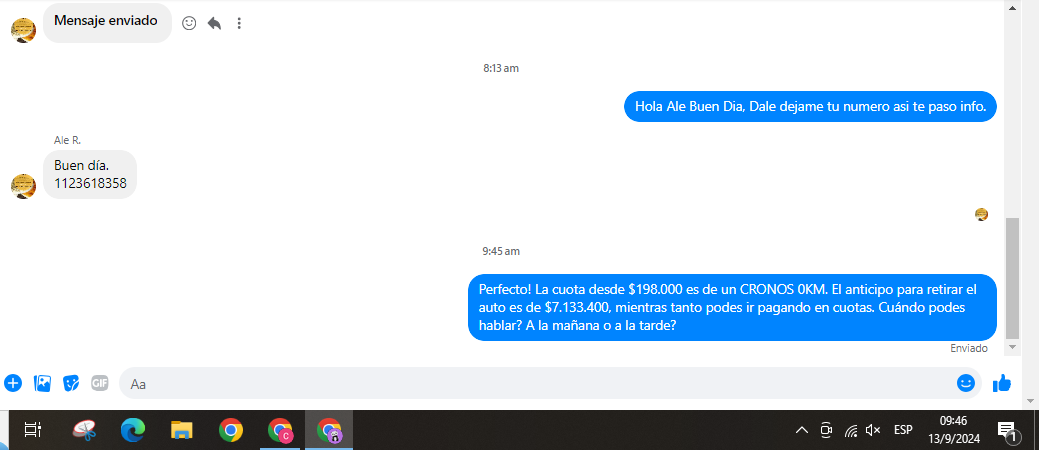This screenshot has height=450, width=1039.
Task: Open more options for 'Mensaje enviado' message
Action: coord(239,22)
